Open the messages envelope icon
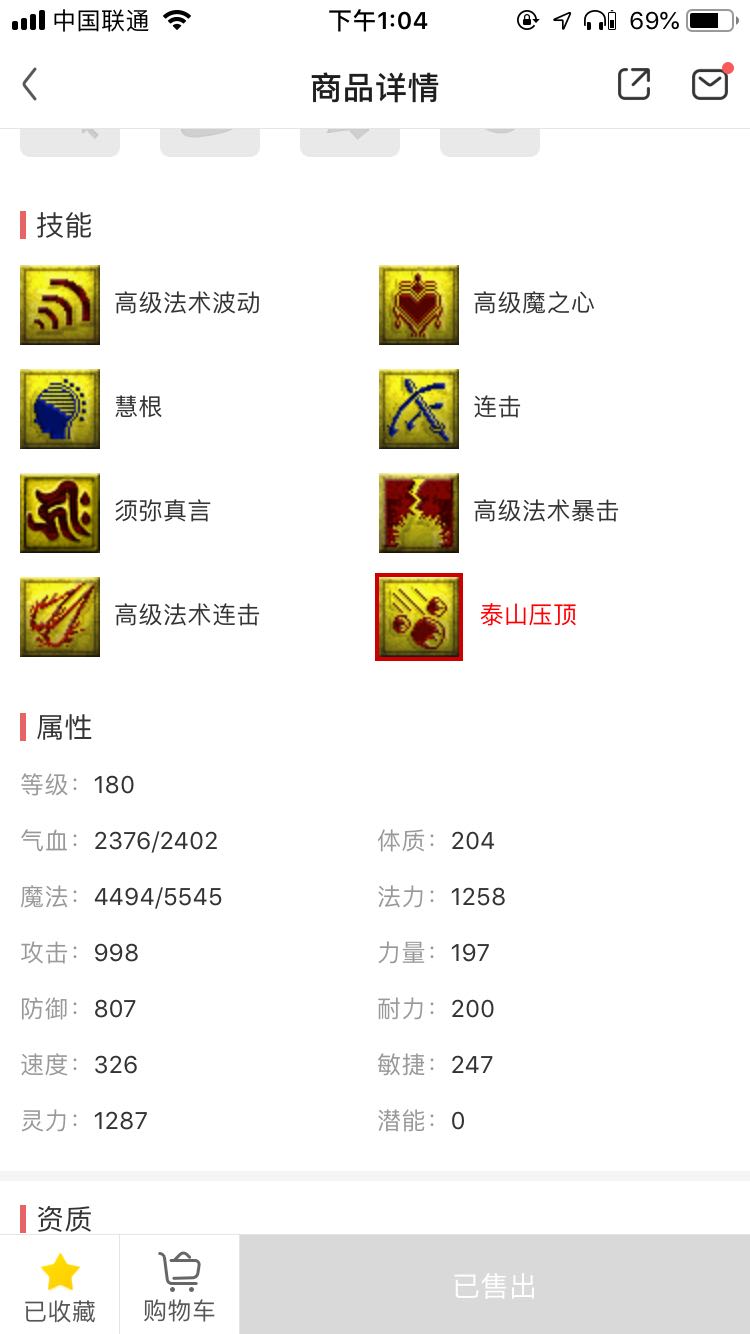 click(710, 84)
